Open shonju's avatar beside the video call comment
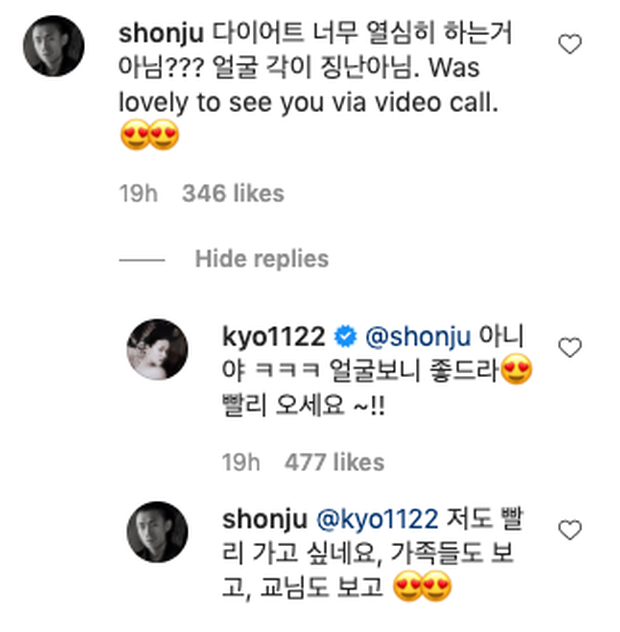Viewport: 620px width, 632px height. (x=53, y=46)
